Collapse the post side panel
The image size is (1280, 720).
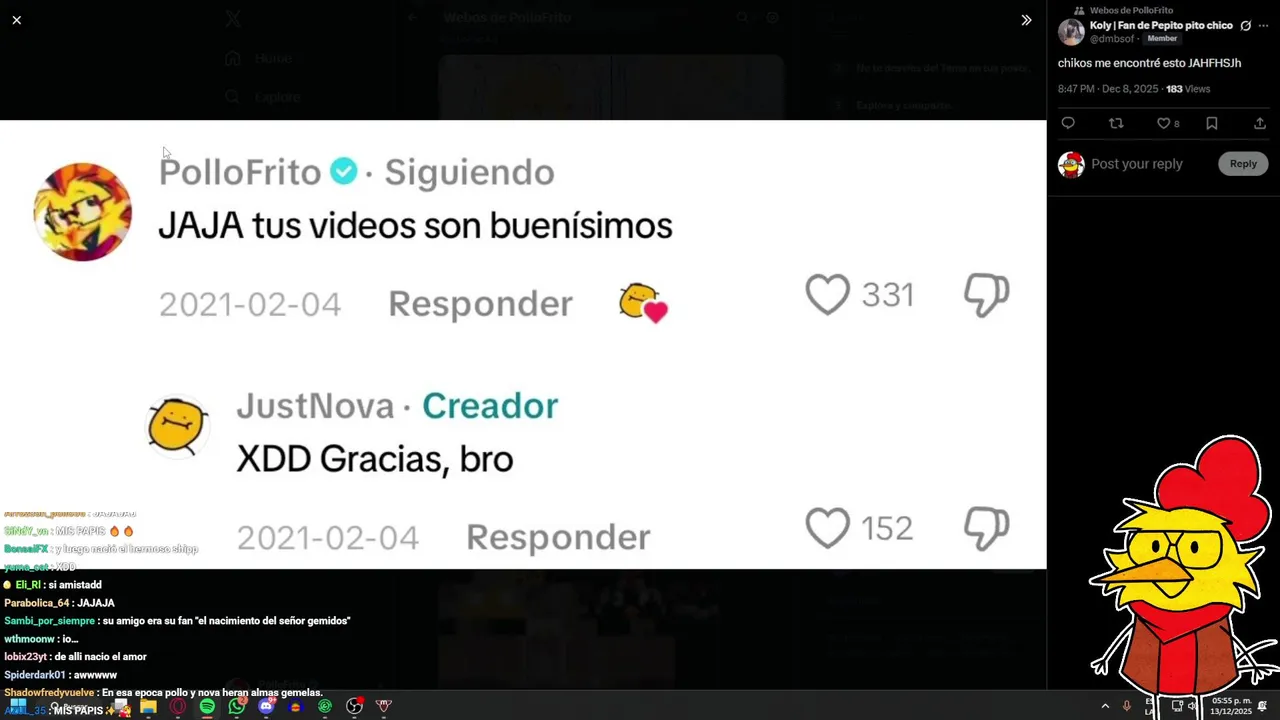click(1026, 20)
